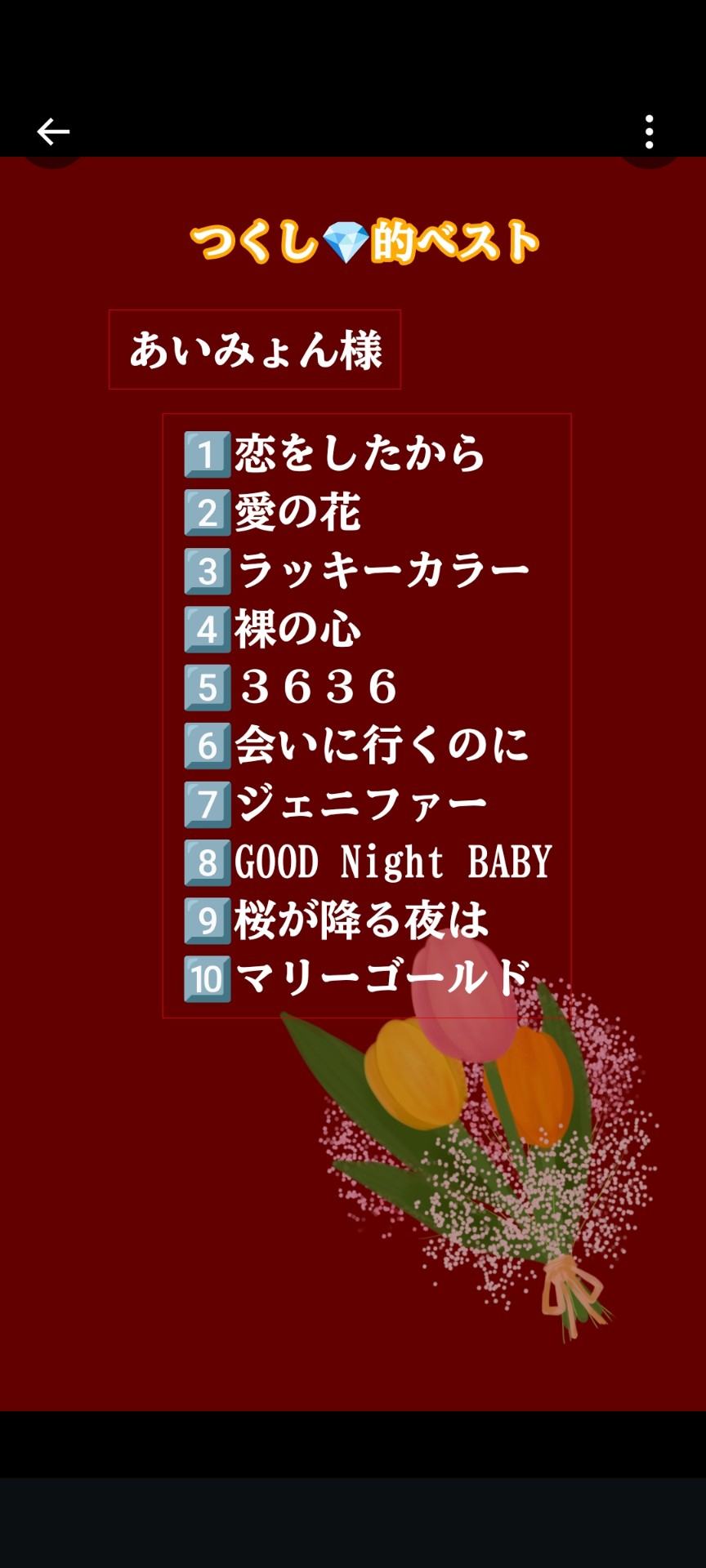This screenshot has height=1568, width=706.
Task: Open the あいみょん様 header box
Action: coord(255,346)
